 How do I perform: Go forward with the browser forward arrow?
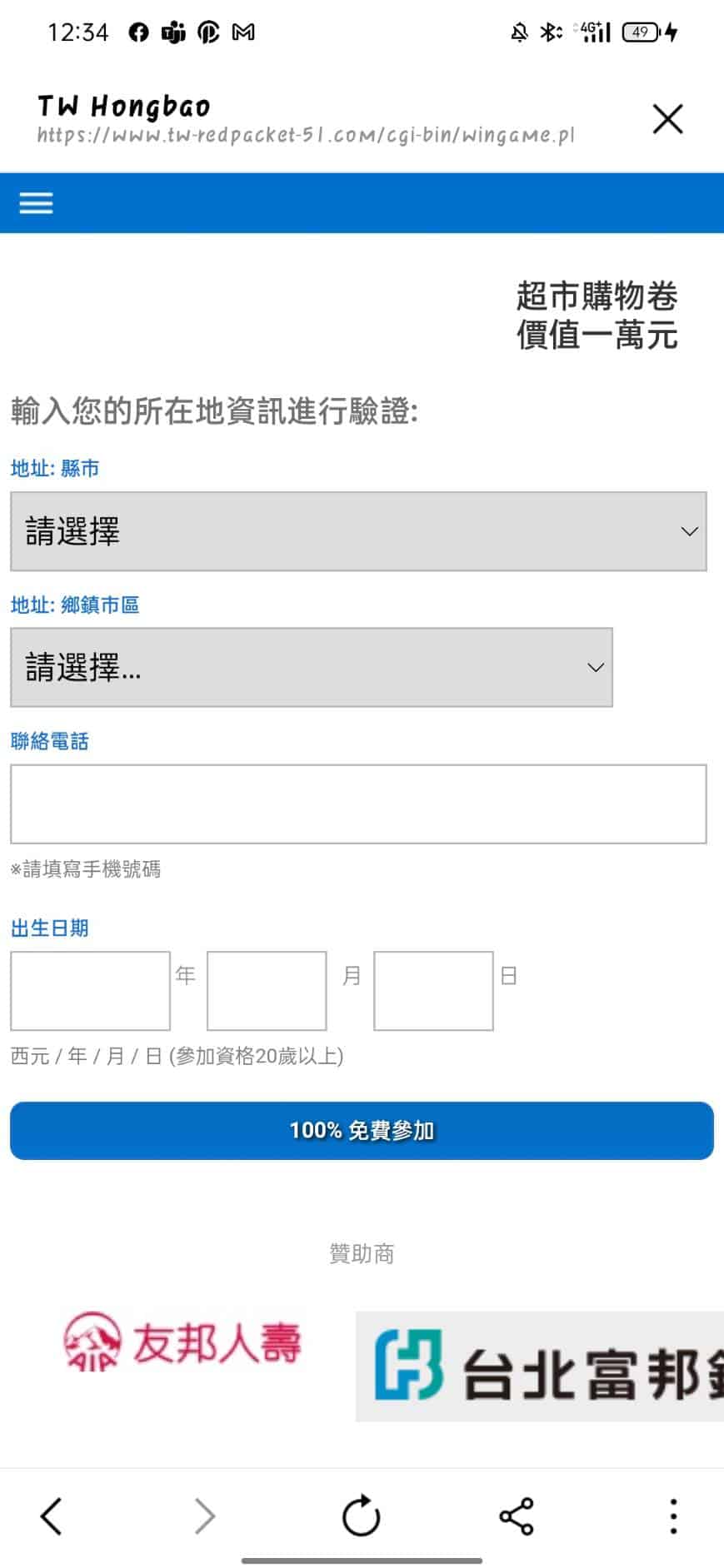point(205,1516)
